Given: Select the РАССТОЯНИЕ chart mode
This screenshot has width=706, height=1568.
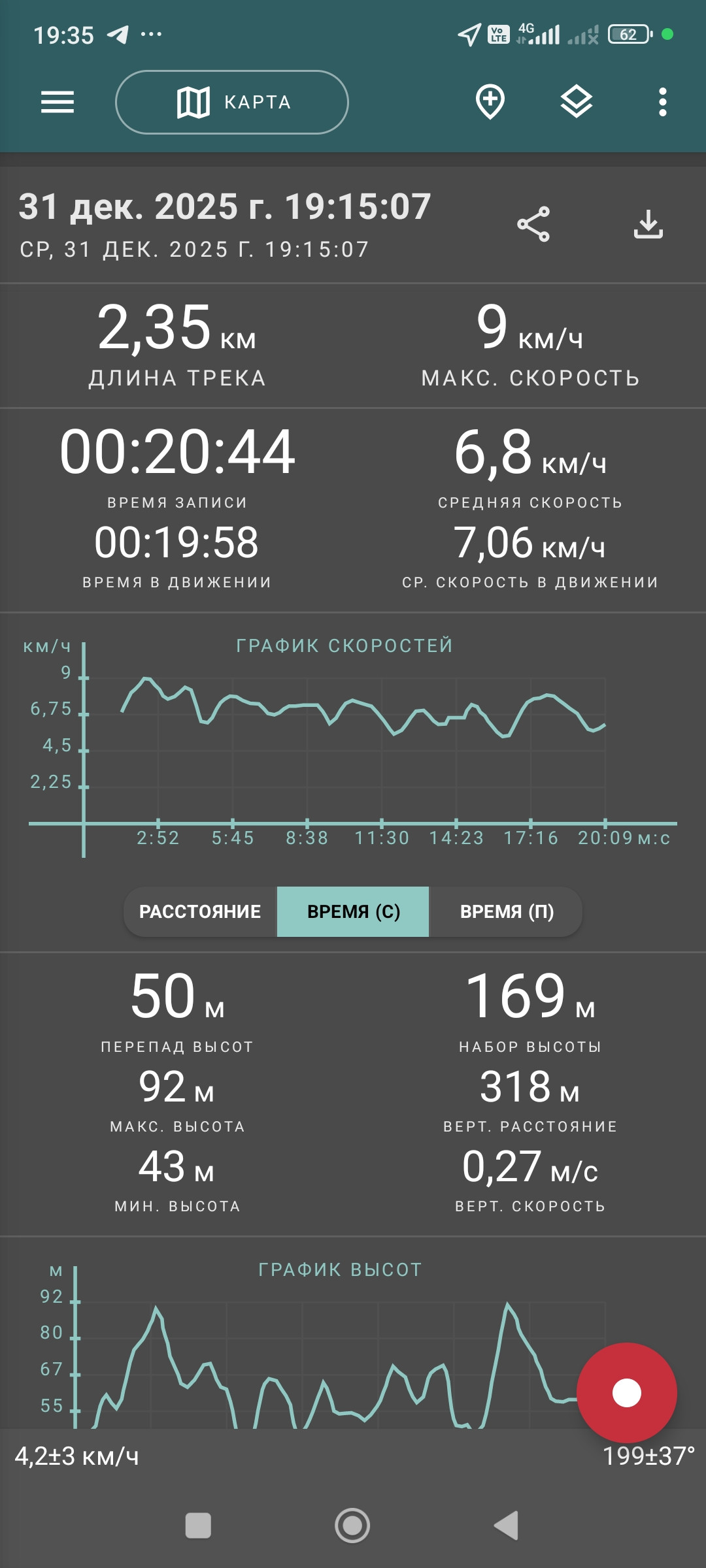Looking at the screenshot, I should (x=200, y=911).
